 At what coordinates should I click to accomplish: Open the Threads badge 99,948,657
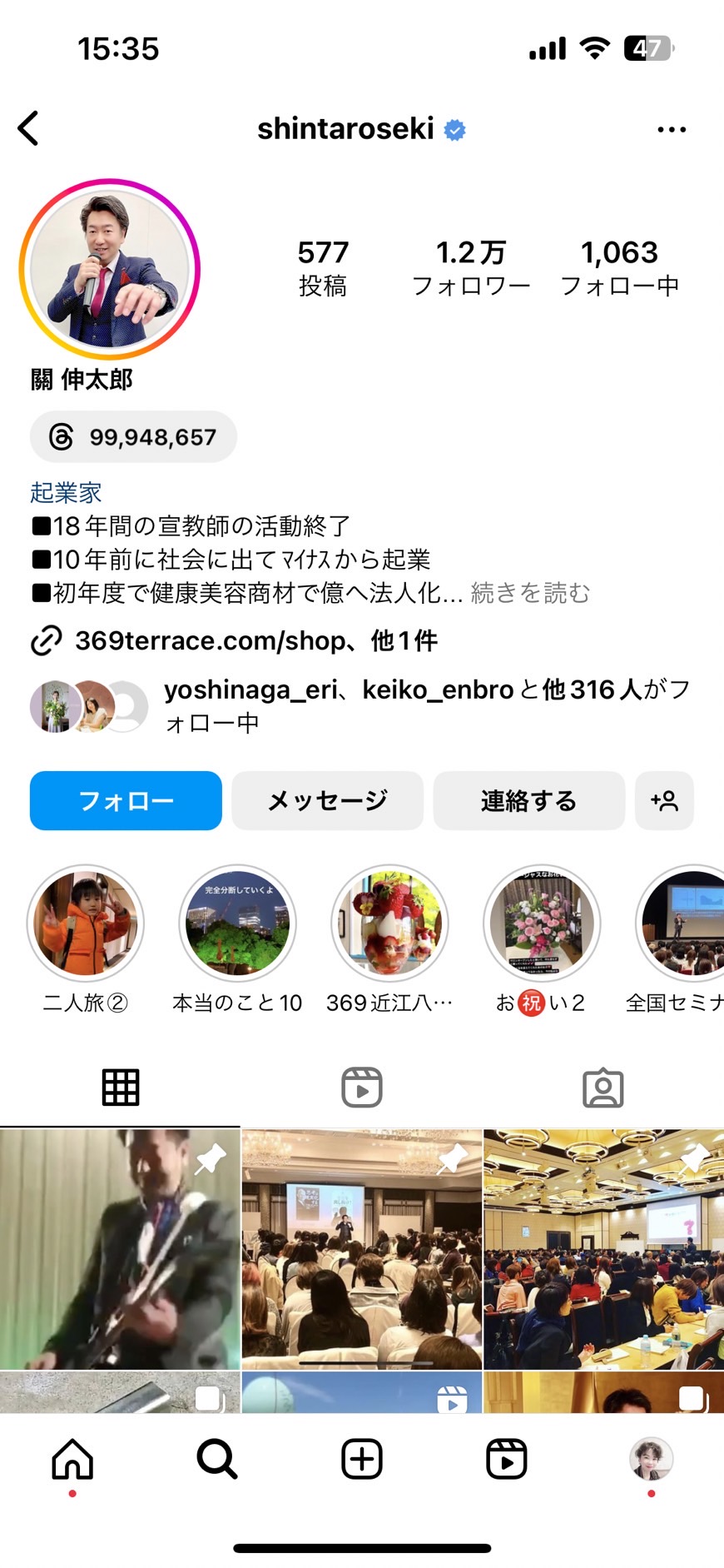(133, 436)
